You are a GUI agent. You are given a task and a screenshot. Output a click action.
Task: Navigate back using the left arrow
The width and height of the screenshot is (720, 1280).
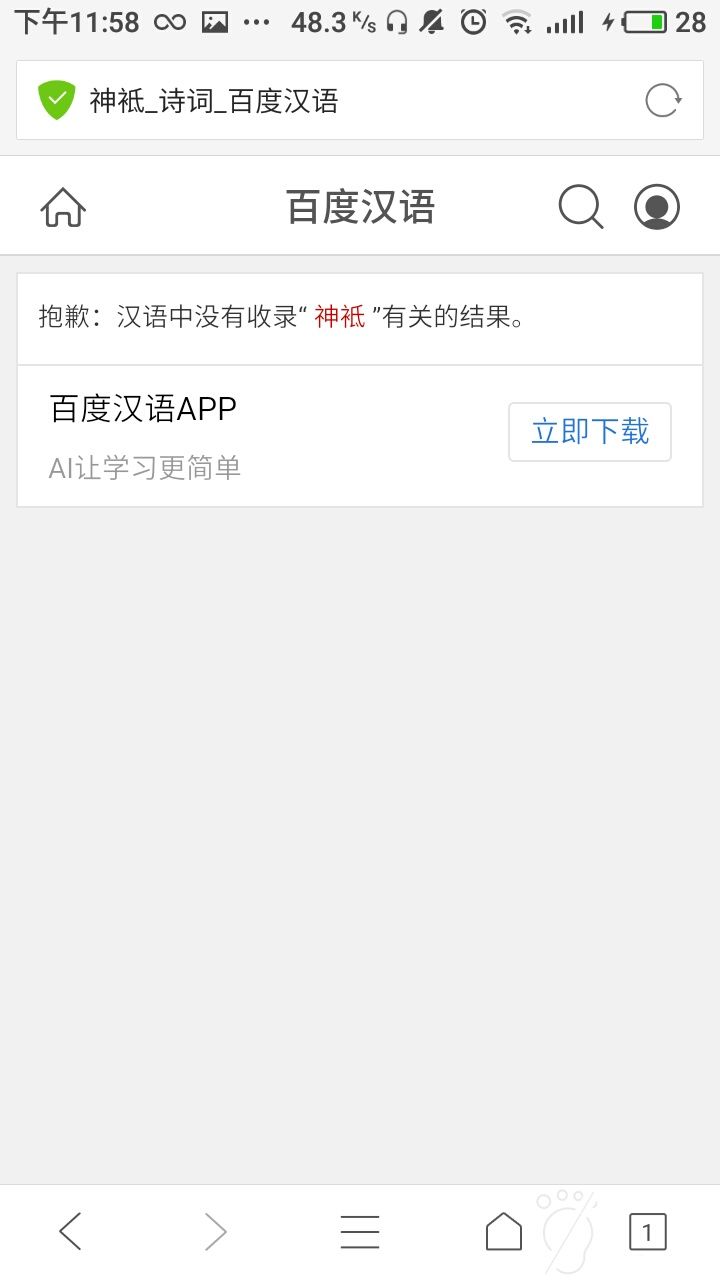pos(70,1232)
